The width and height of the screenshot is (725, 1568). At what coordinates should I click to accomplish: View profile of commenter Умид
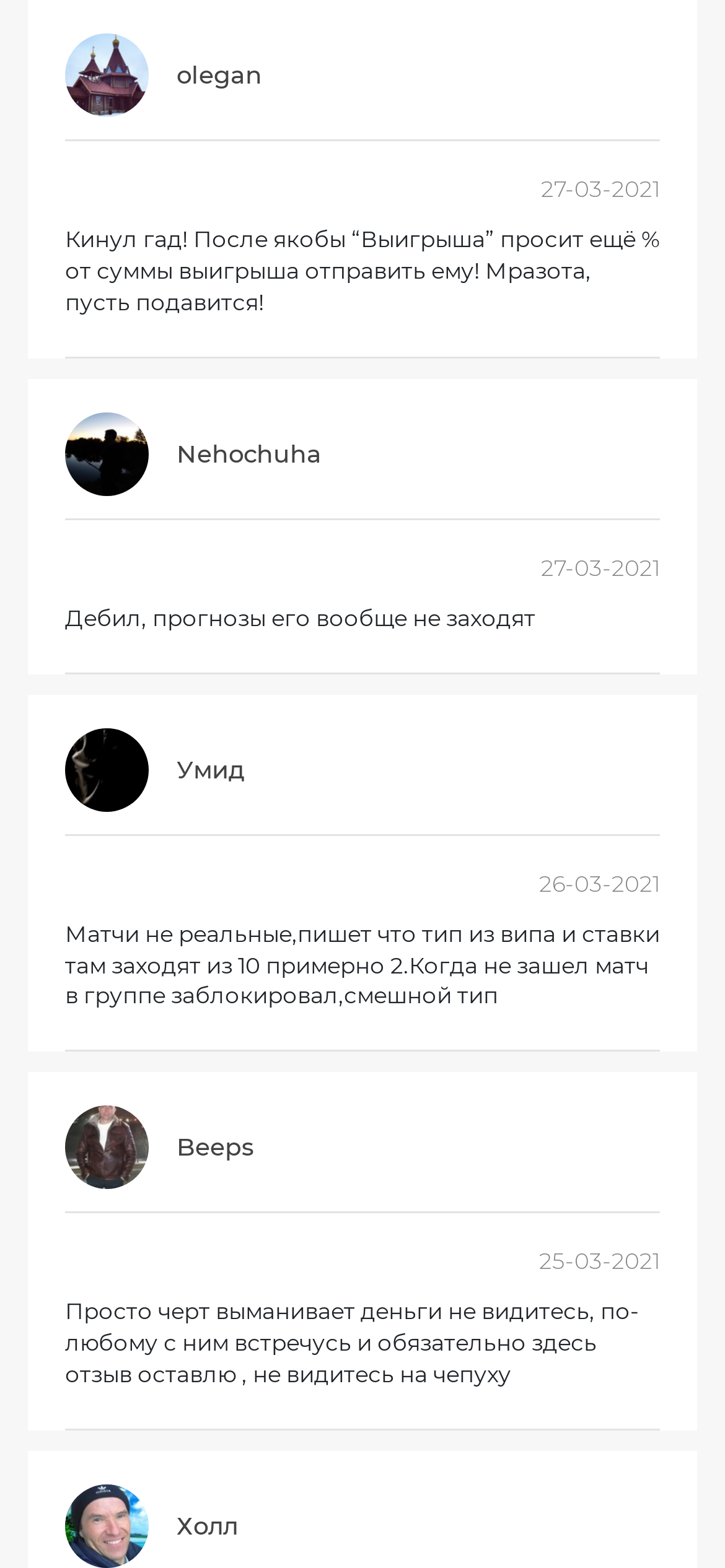point(211,770)
